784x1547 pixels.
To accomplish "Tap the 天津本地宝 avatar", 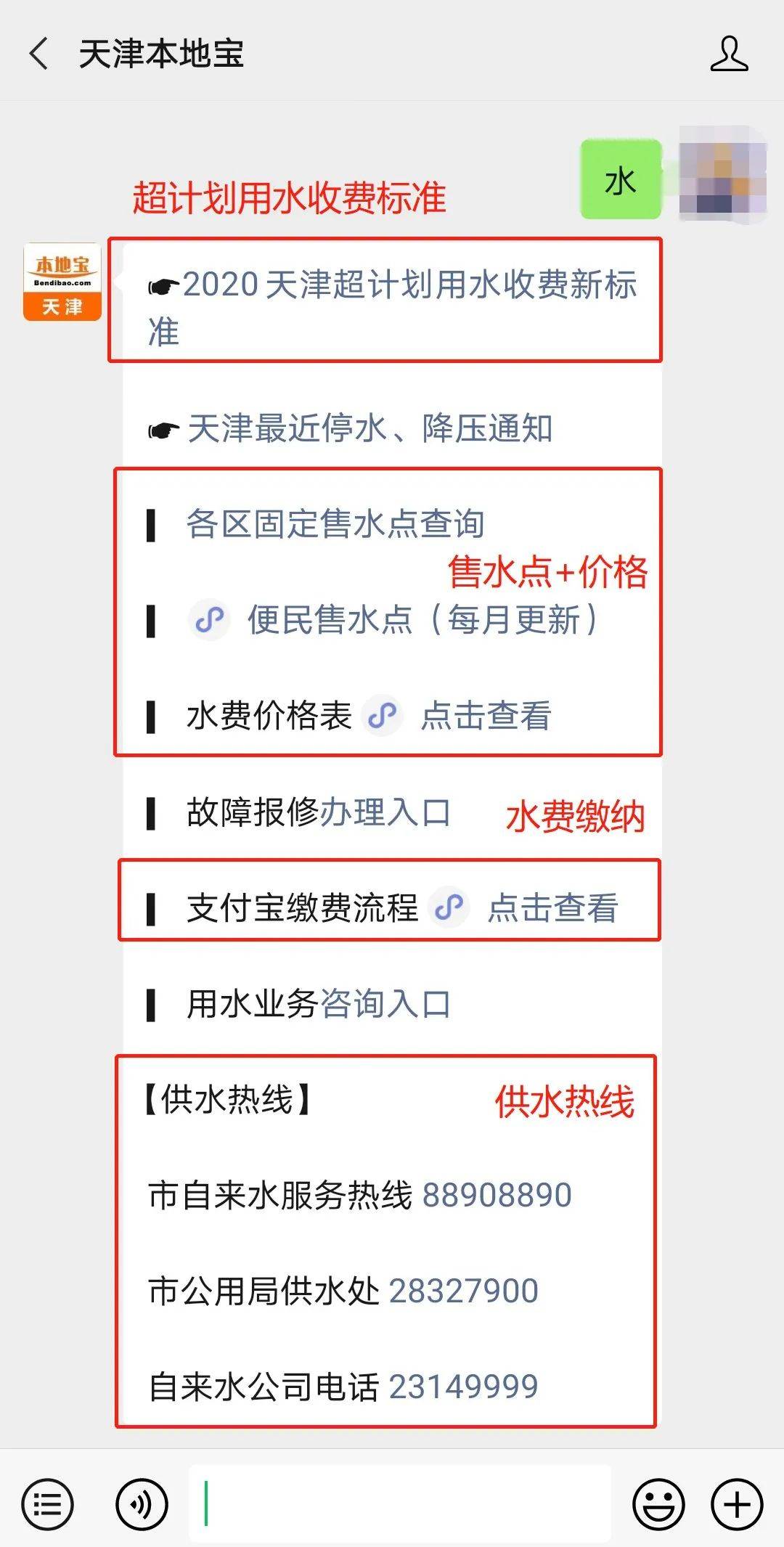I will 62,282.
